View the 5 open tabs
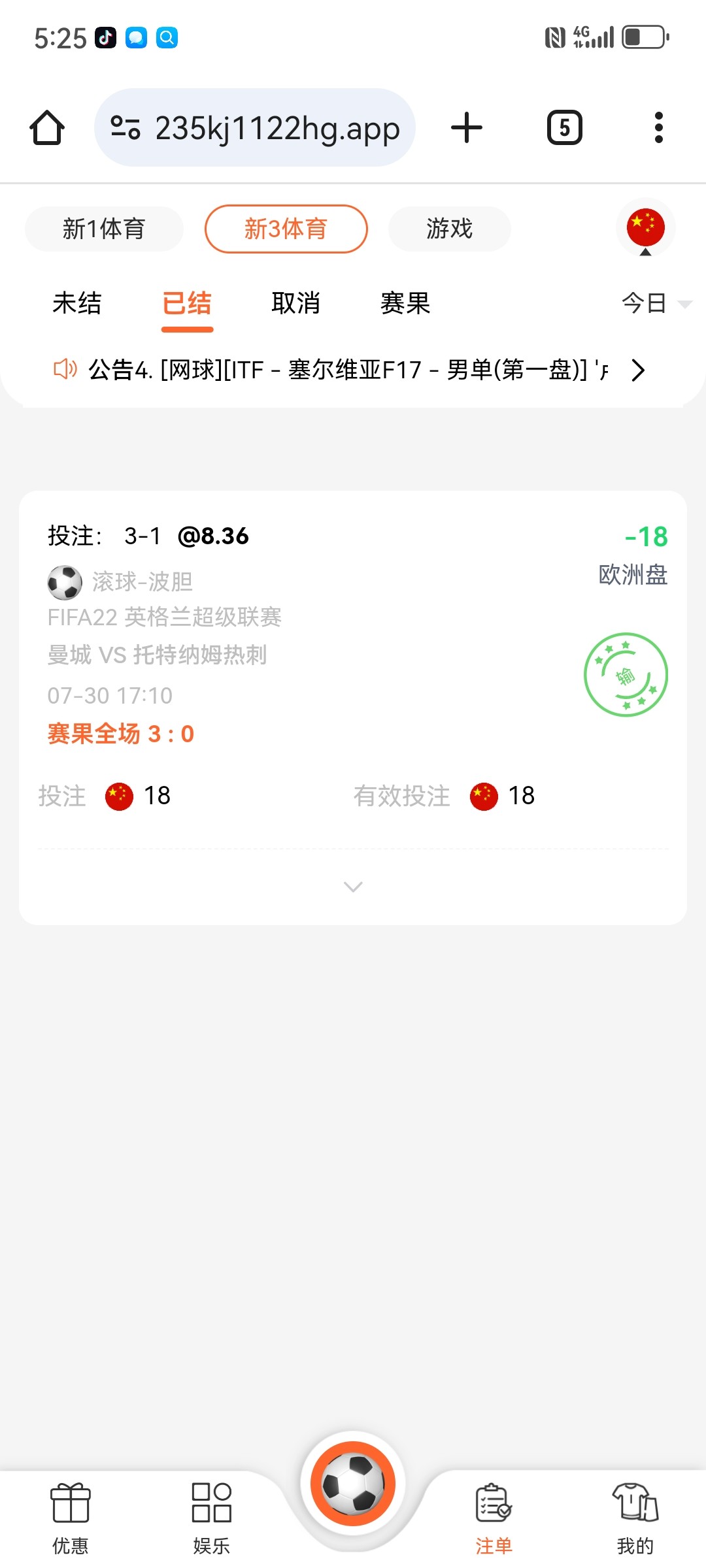This screenshot has width=706, height=1568. tap(564, 127)
